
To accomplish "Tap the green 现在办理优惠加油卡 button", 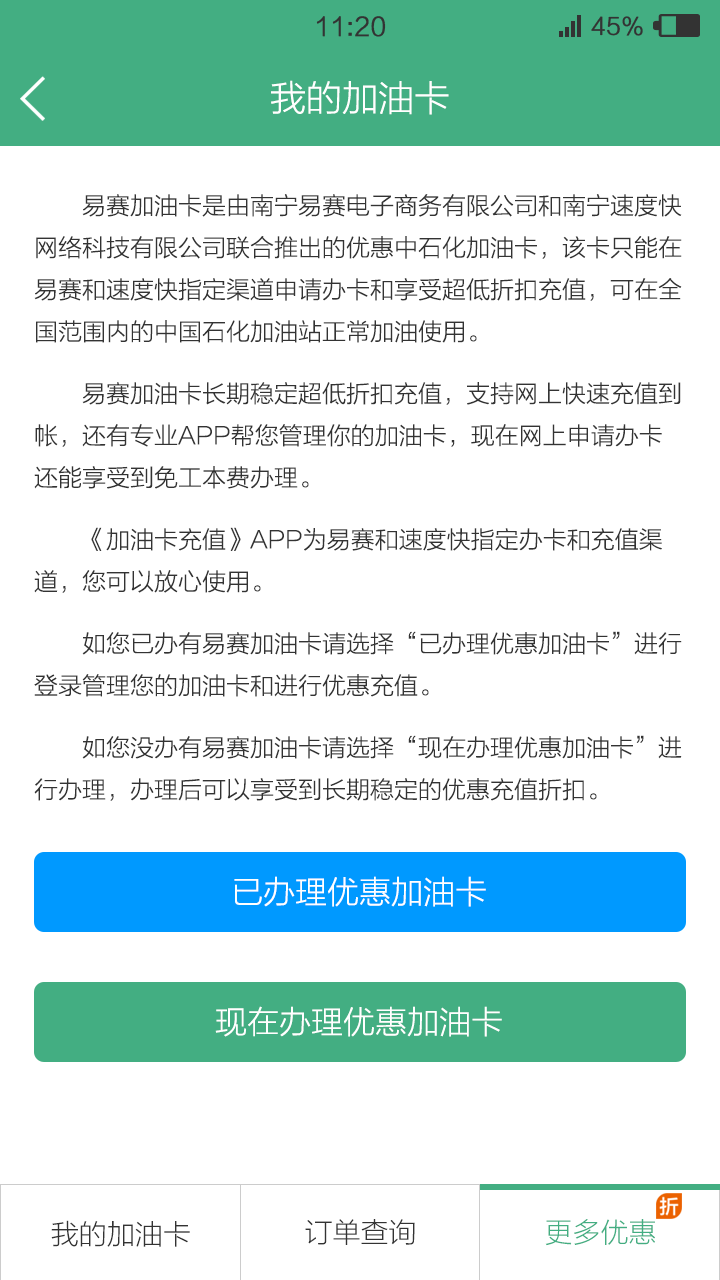I will click(360, 1022).
